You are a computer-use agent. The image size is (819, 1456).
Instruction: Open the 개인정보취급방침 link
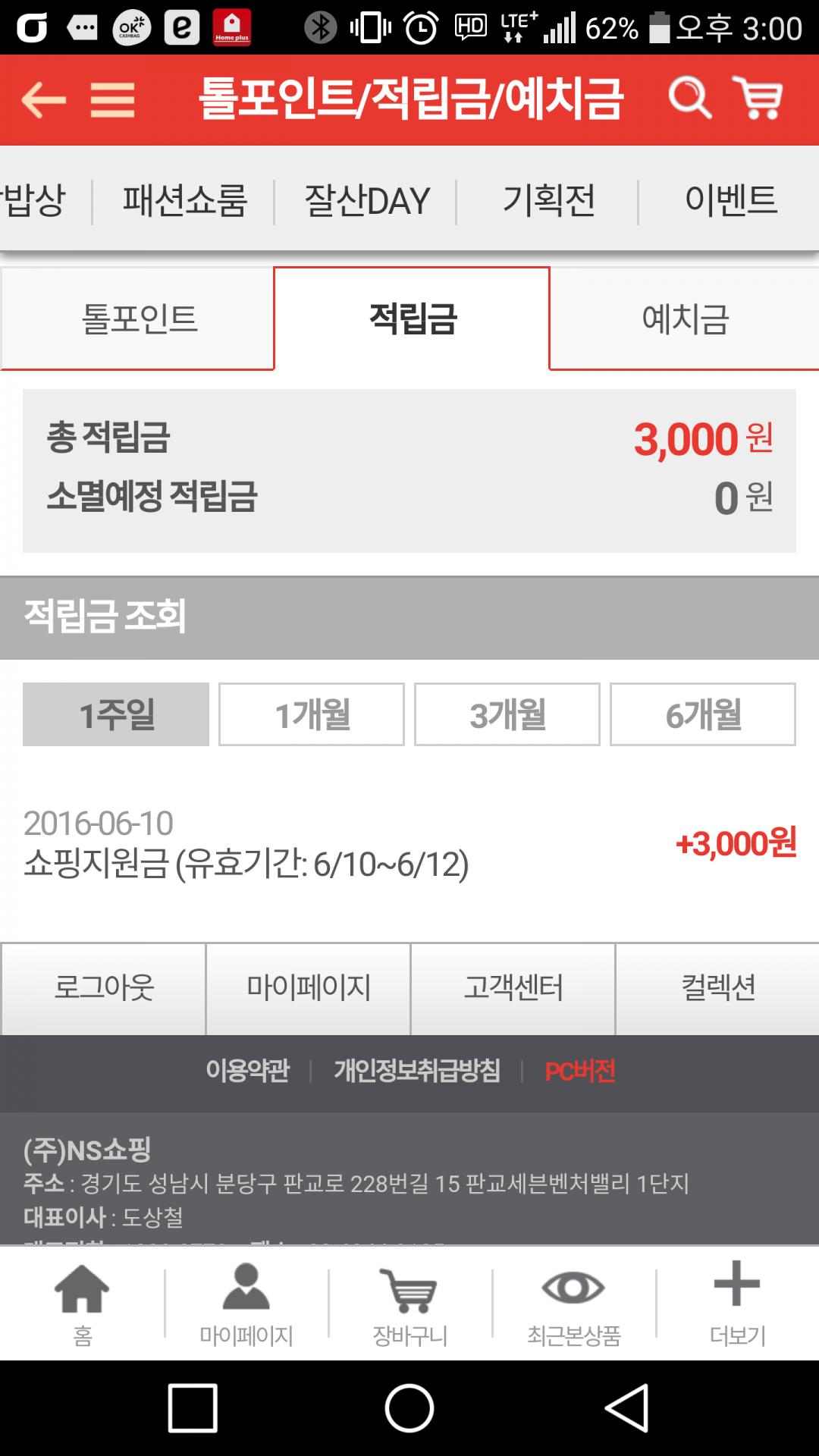click(417, 1071)
